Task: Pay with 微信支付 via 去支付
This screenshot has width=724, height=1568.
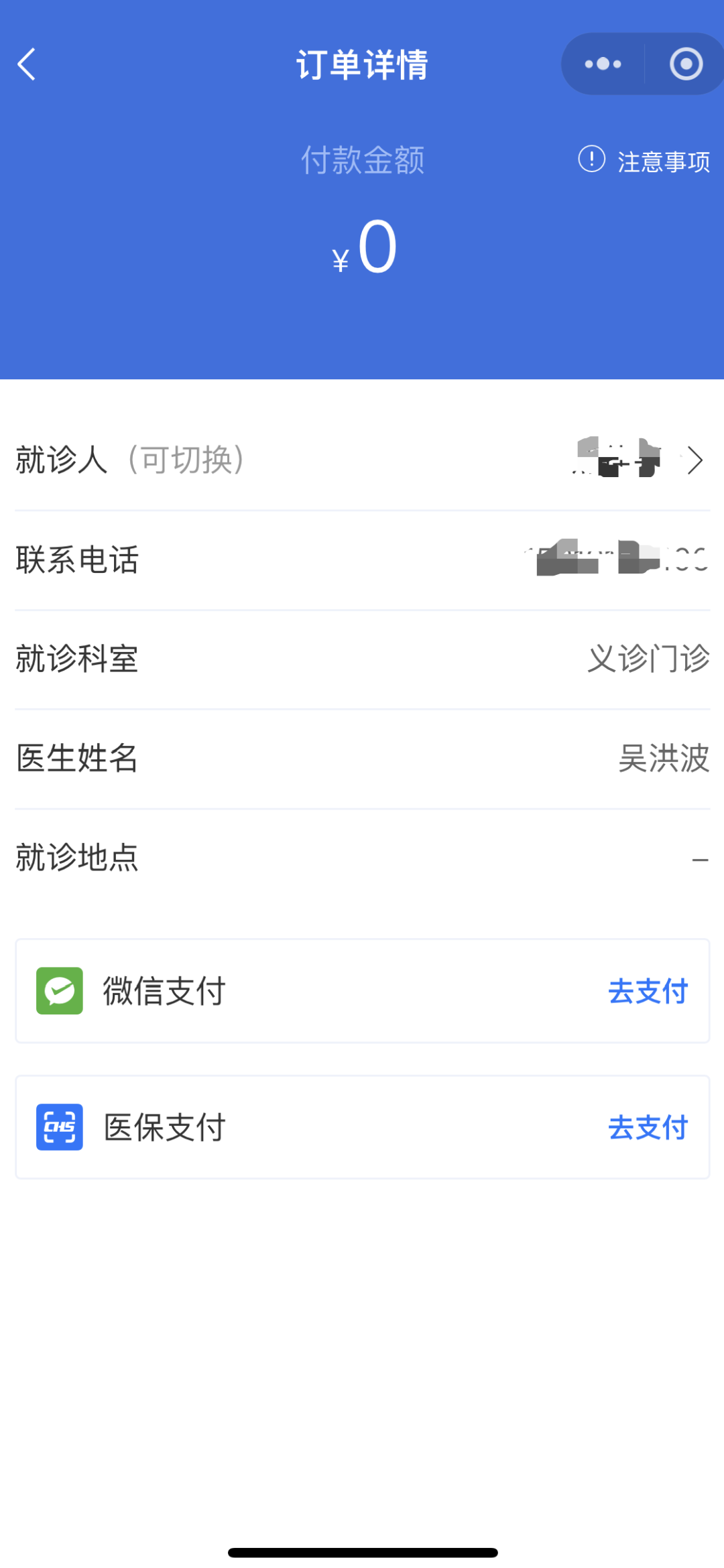Action: [x=648, y=991]
